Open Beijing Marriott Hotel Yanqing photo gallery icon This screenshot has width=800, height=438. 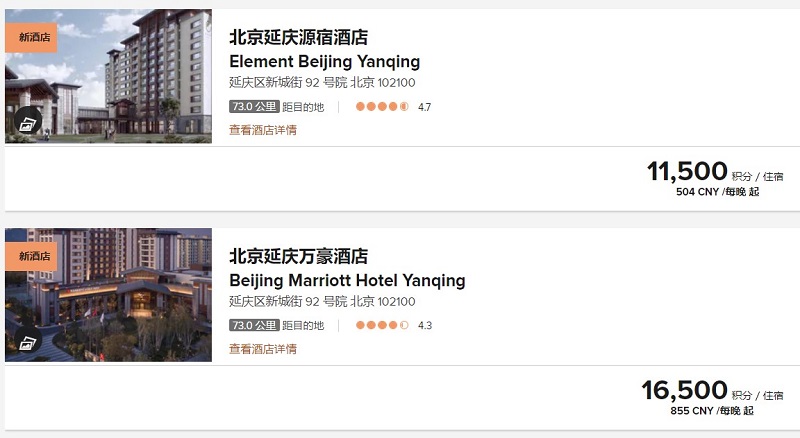click(26, 343)
